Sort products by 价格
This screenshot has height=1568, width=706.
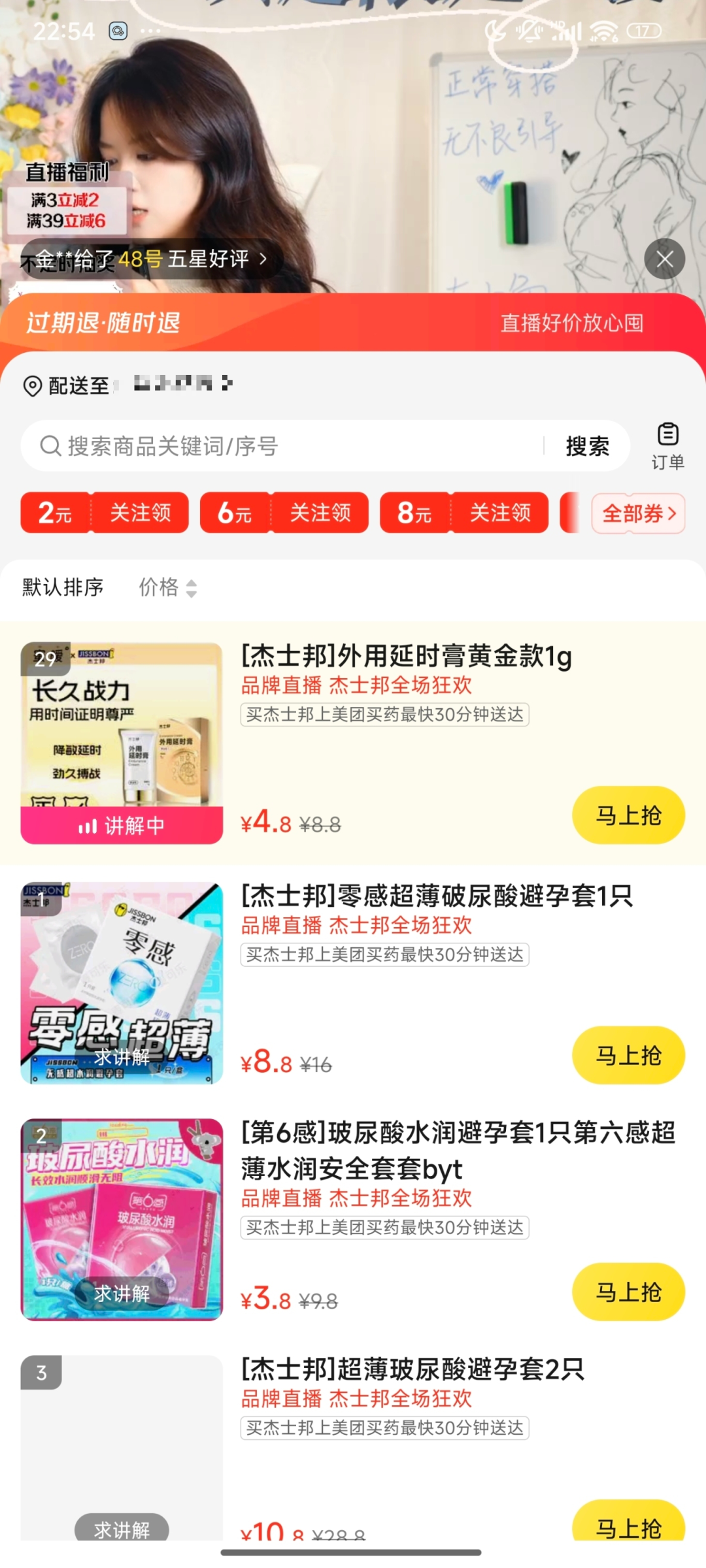click(x=167, y=587)
